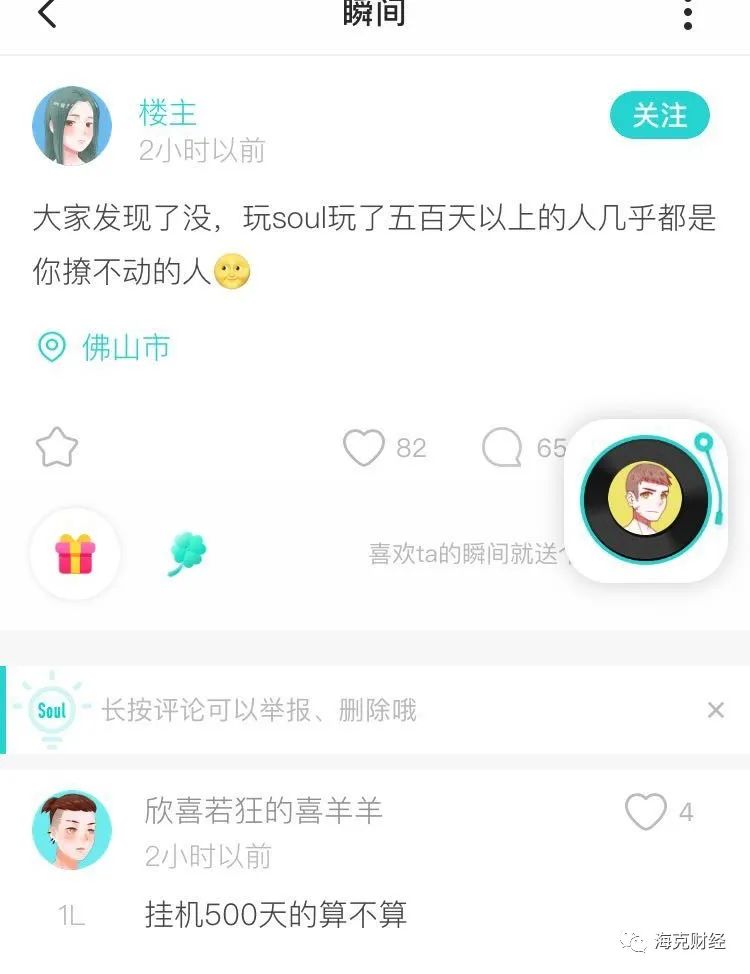Open 楼主's profile avatar

click(x=72, y=126)
